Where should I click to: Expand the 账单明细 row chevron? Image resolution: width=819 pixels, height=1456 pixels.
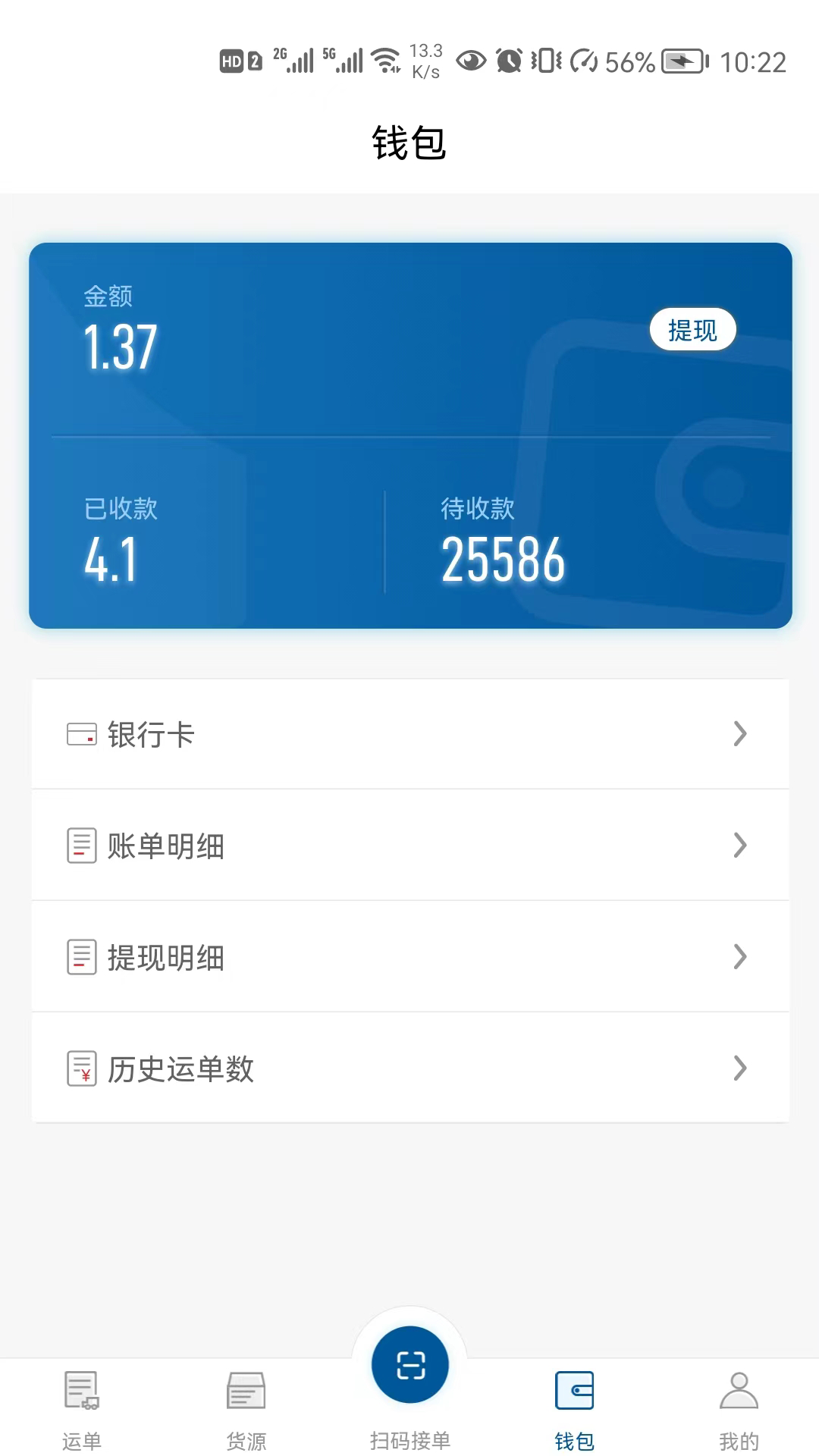pos(740,846)
